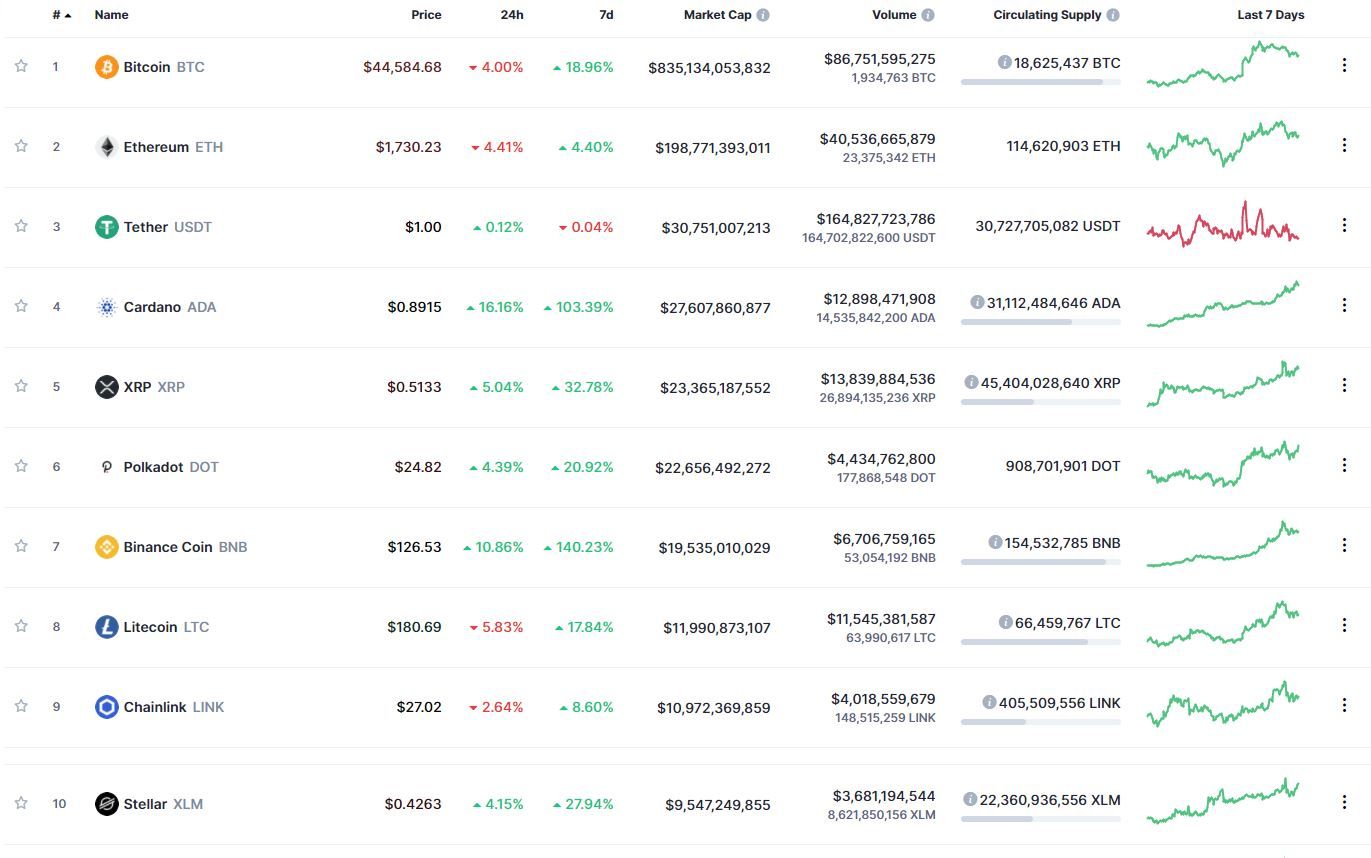Open the three-dot menu for Stellar
The width and height of the screenshot is (1371, 858).
point(1344,802)
